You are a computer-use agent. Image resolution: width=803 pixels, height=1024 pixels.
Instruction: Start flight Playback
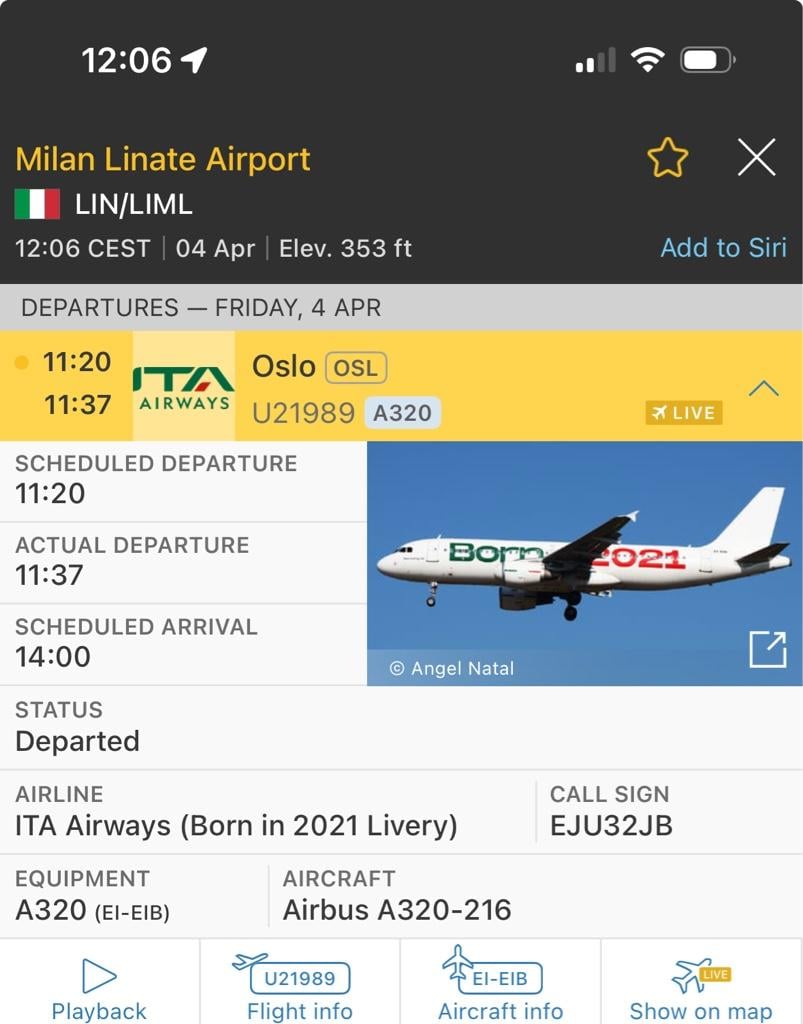pos(99,988)
